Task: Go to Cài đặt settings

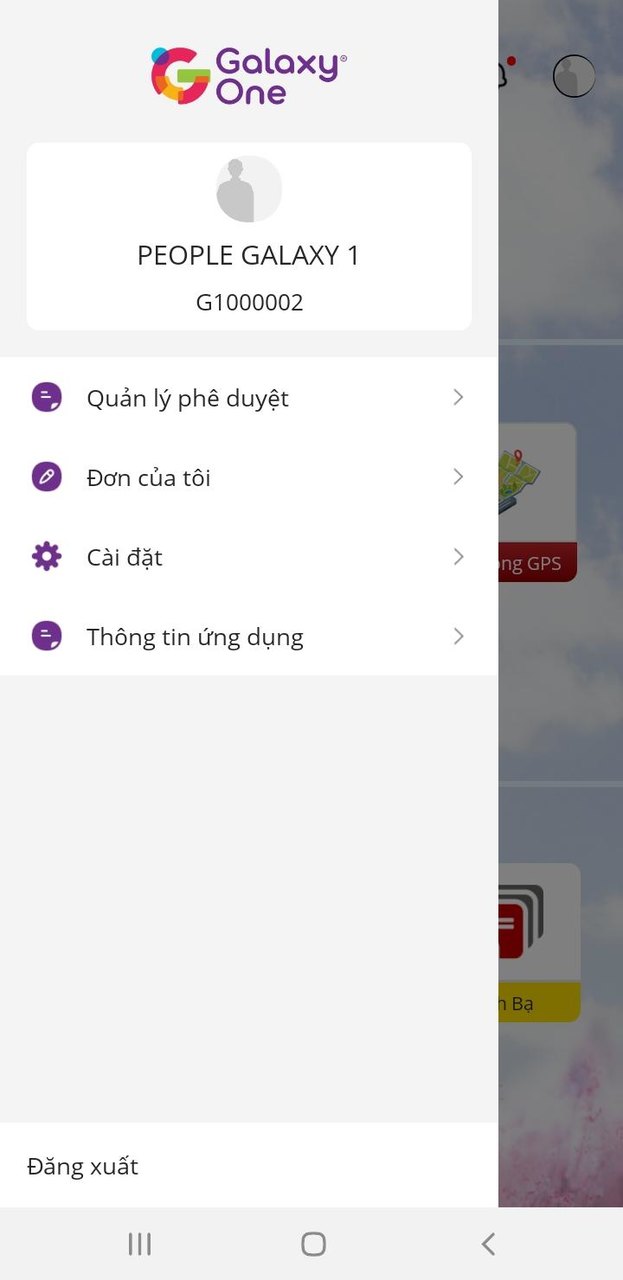Action: pyautogui.click(x=248, y=557)
